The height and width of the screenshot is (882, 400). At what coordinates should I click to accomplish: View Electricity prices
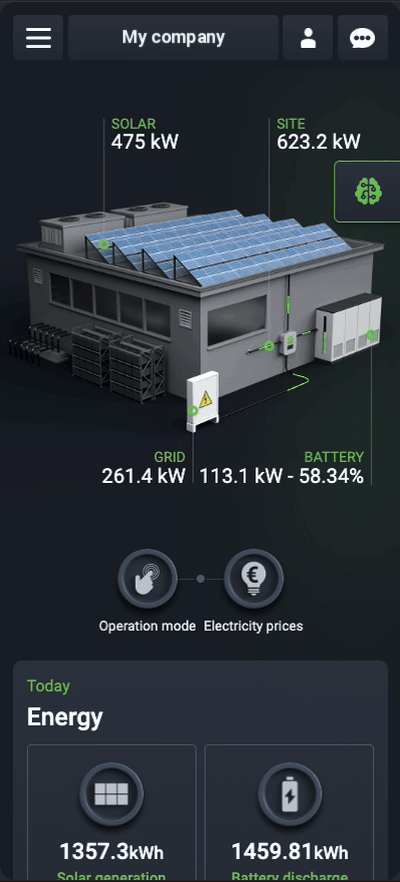[254, 579]
